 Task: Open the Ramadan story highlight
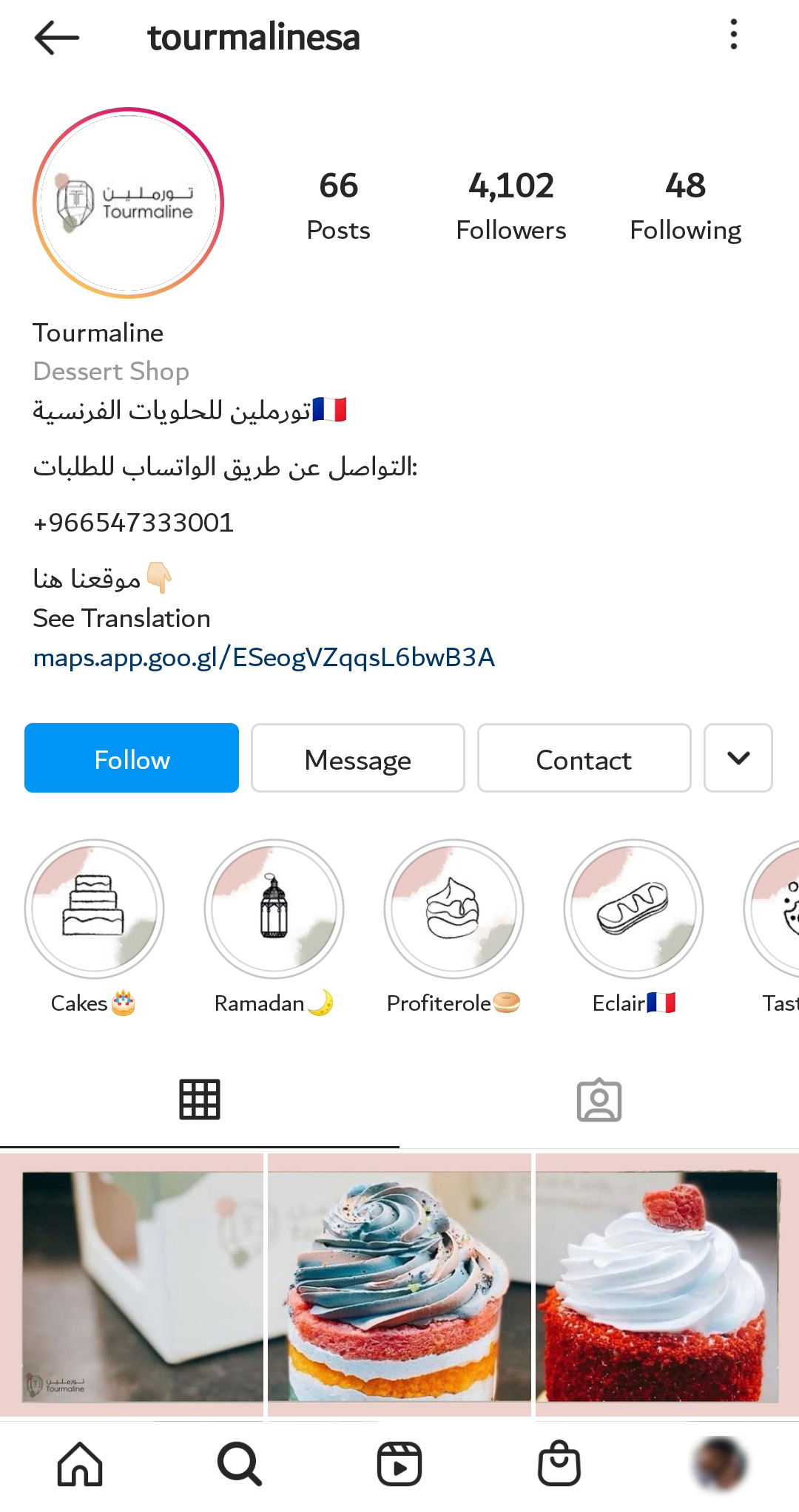point(274,909)
